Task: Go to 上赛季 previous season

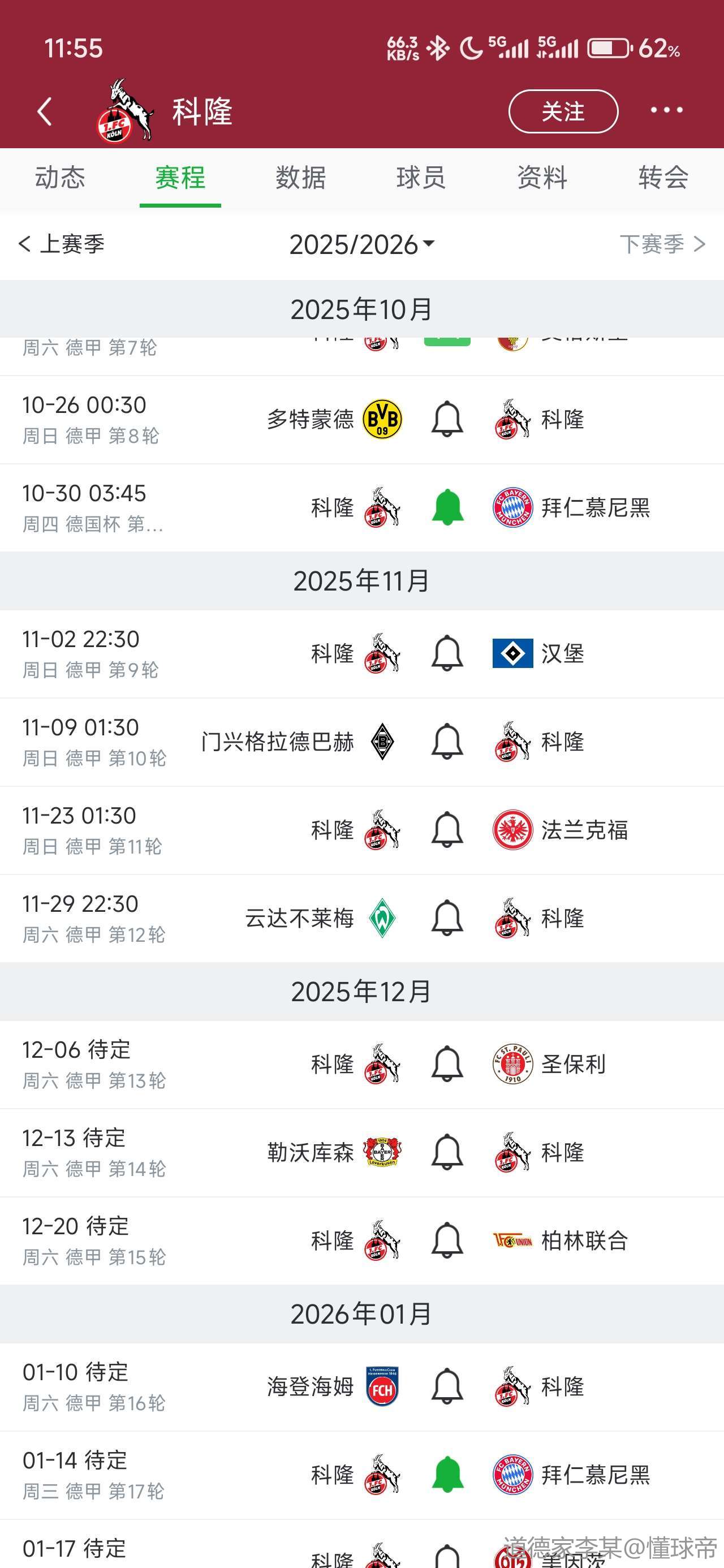Action: [62, 244]
